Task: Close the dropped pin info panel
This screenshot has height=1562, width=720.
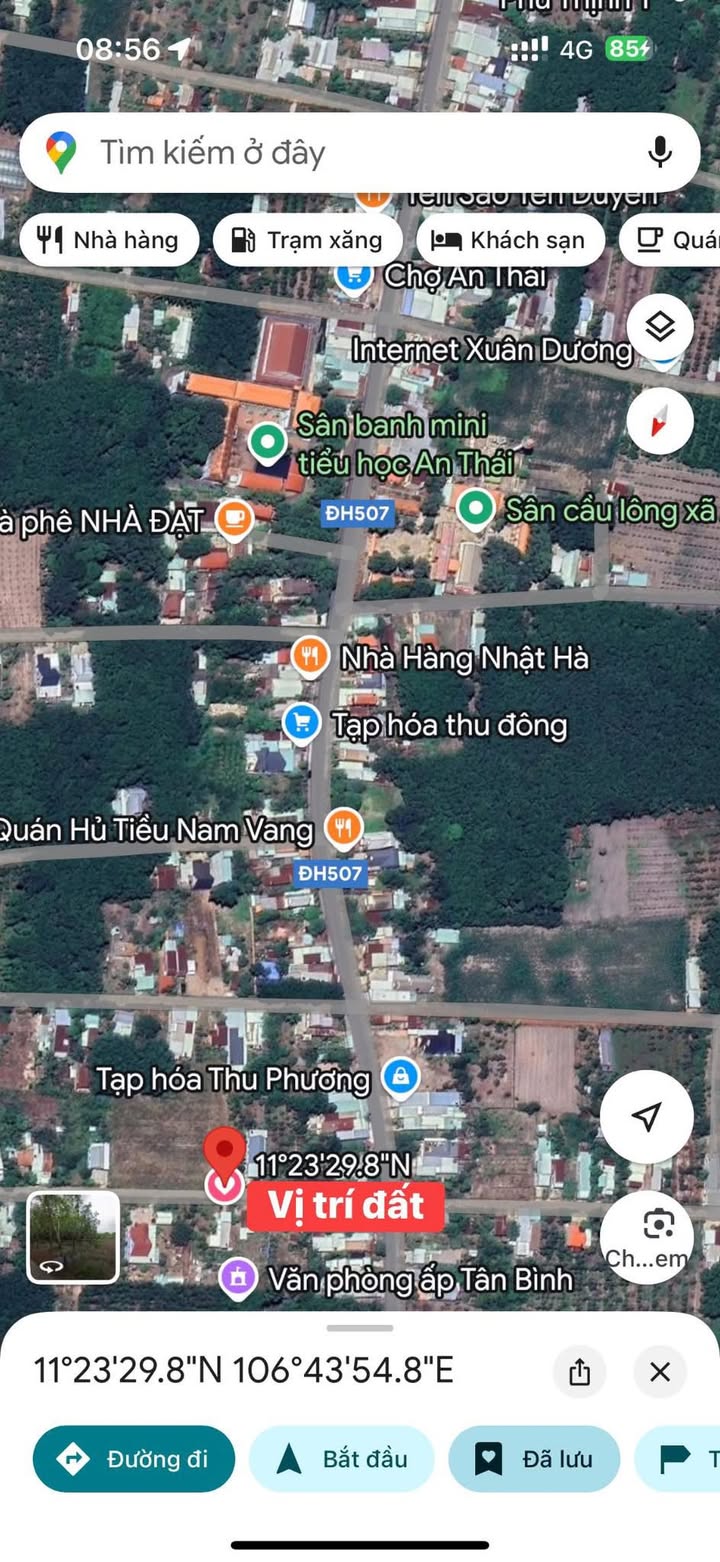Action: (660, 1372)
